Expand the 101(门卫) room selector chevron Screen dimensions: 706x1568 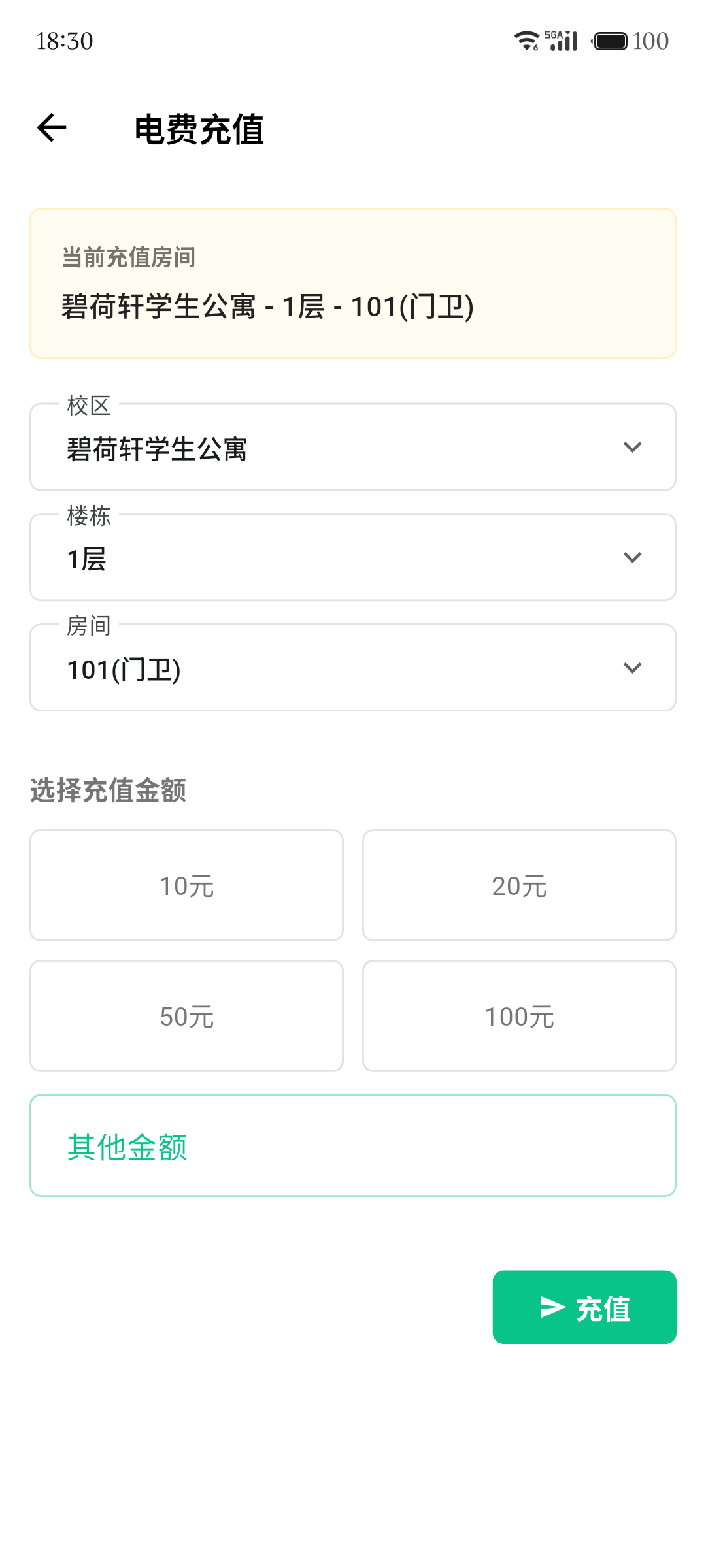631,667
